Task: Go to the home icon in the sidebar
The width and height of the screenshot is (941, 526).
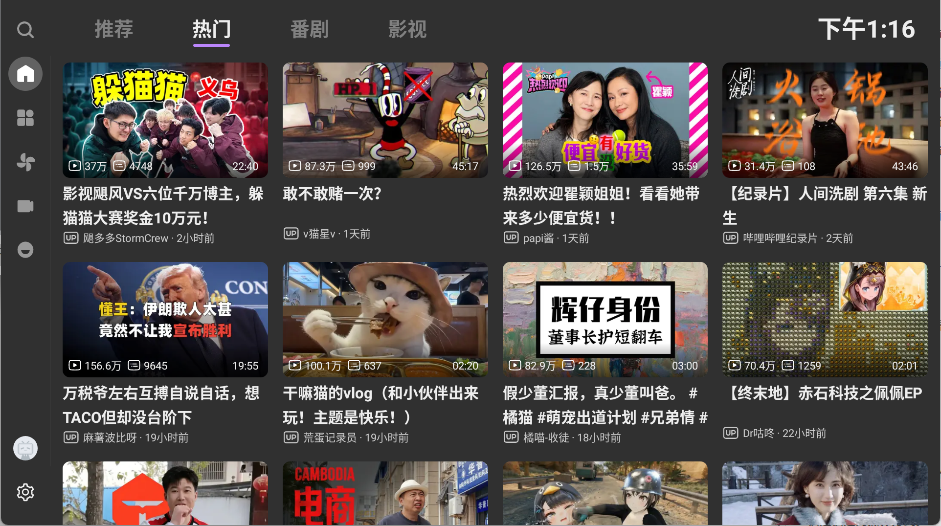Action: (x=25, y=73)
